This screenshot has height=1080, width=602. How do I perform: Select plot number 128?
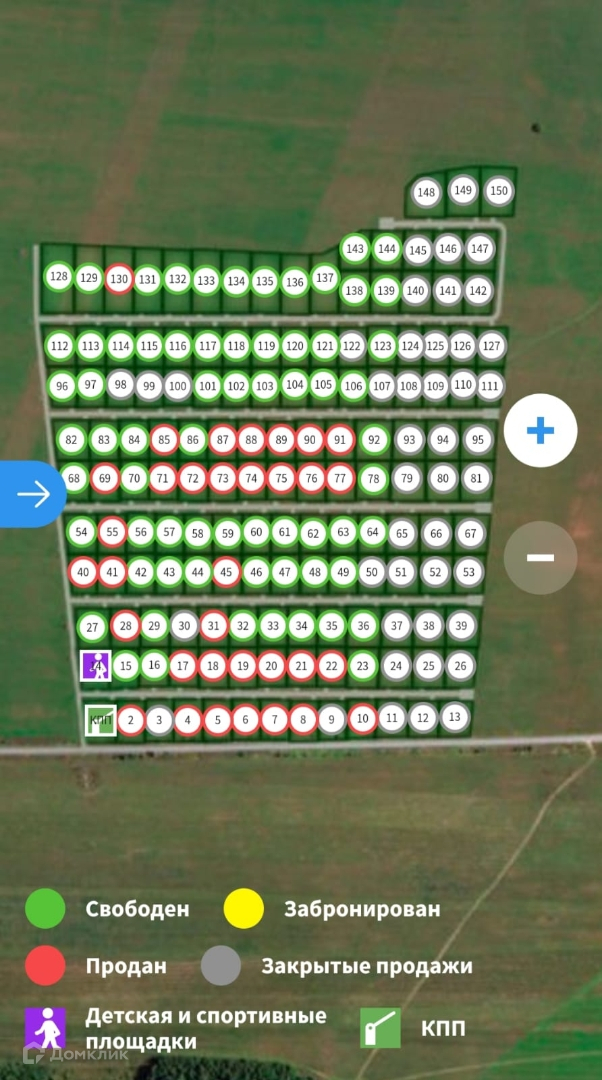pyautogui.click(x=59, y=276)
